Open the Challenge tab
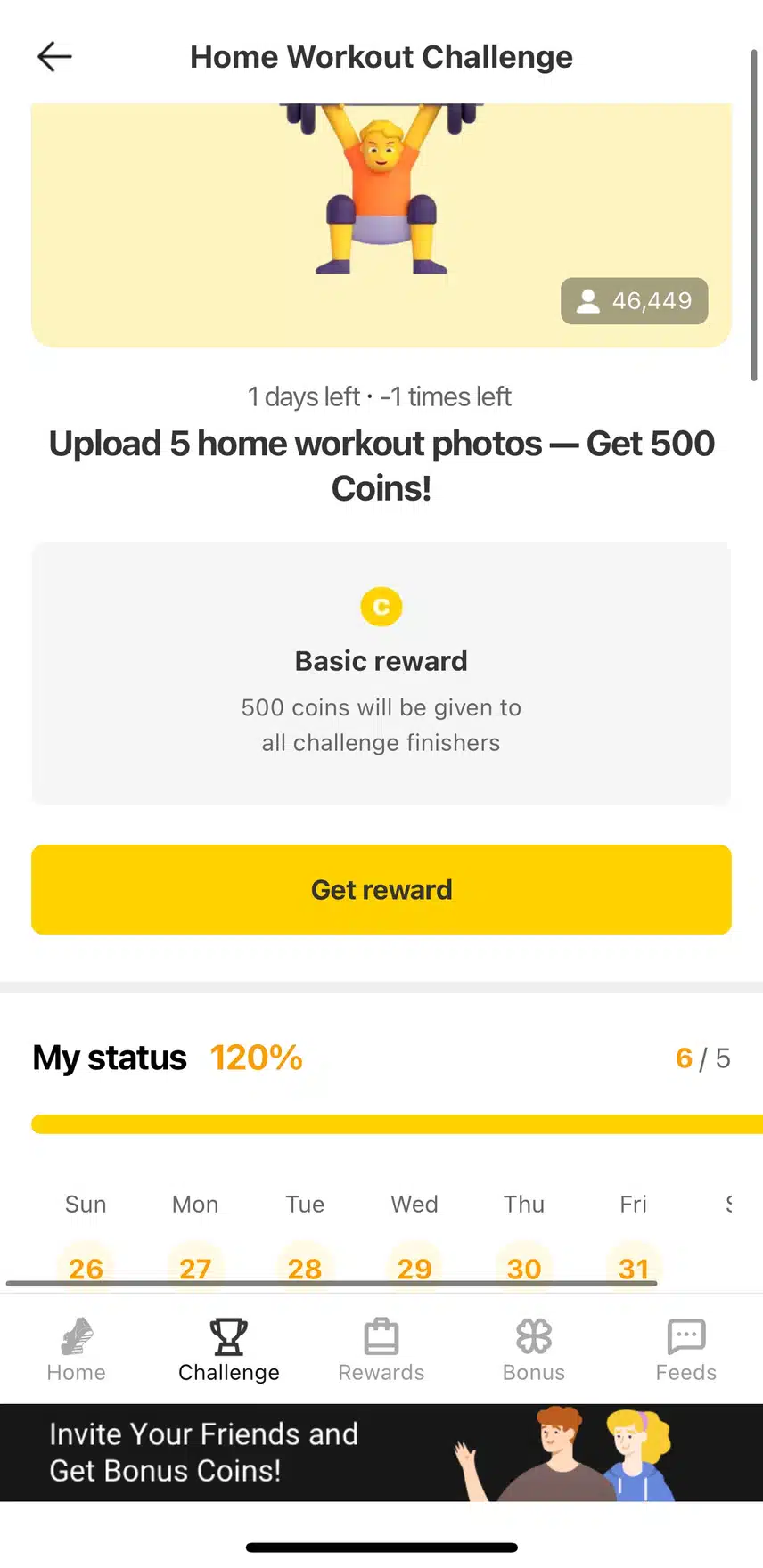Viewport: 763px width, 1568px height. tap(229, 1350)
